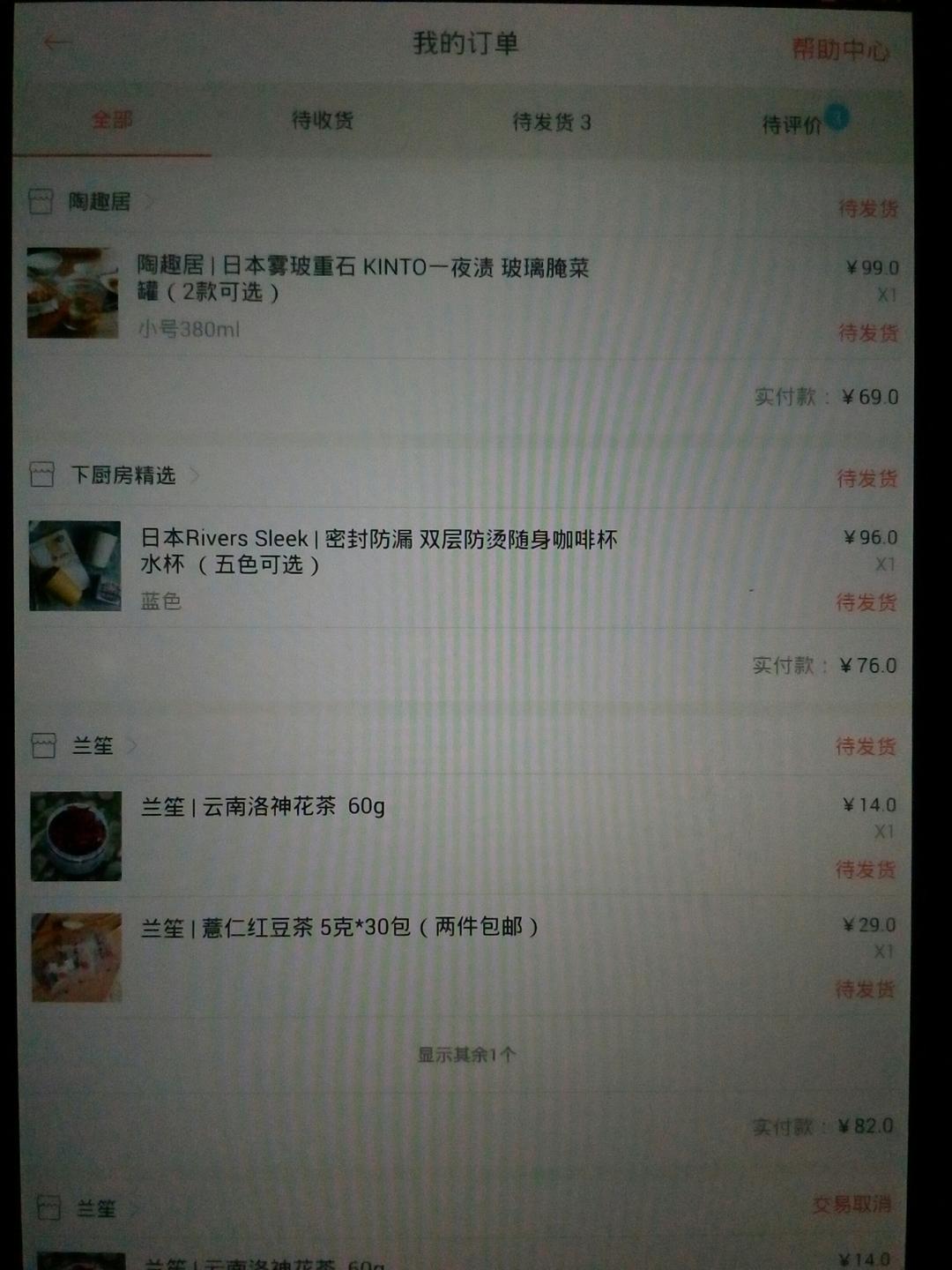The width and height of the screenshot is (952, 1270).
Task: Open the 薏仁红豆茶 order item
Action: 339,928
